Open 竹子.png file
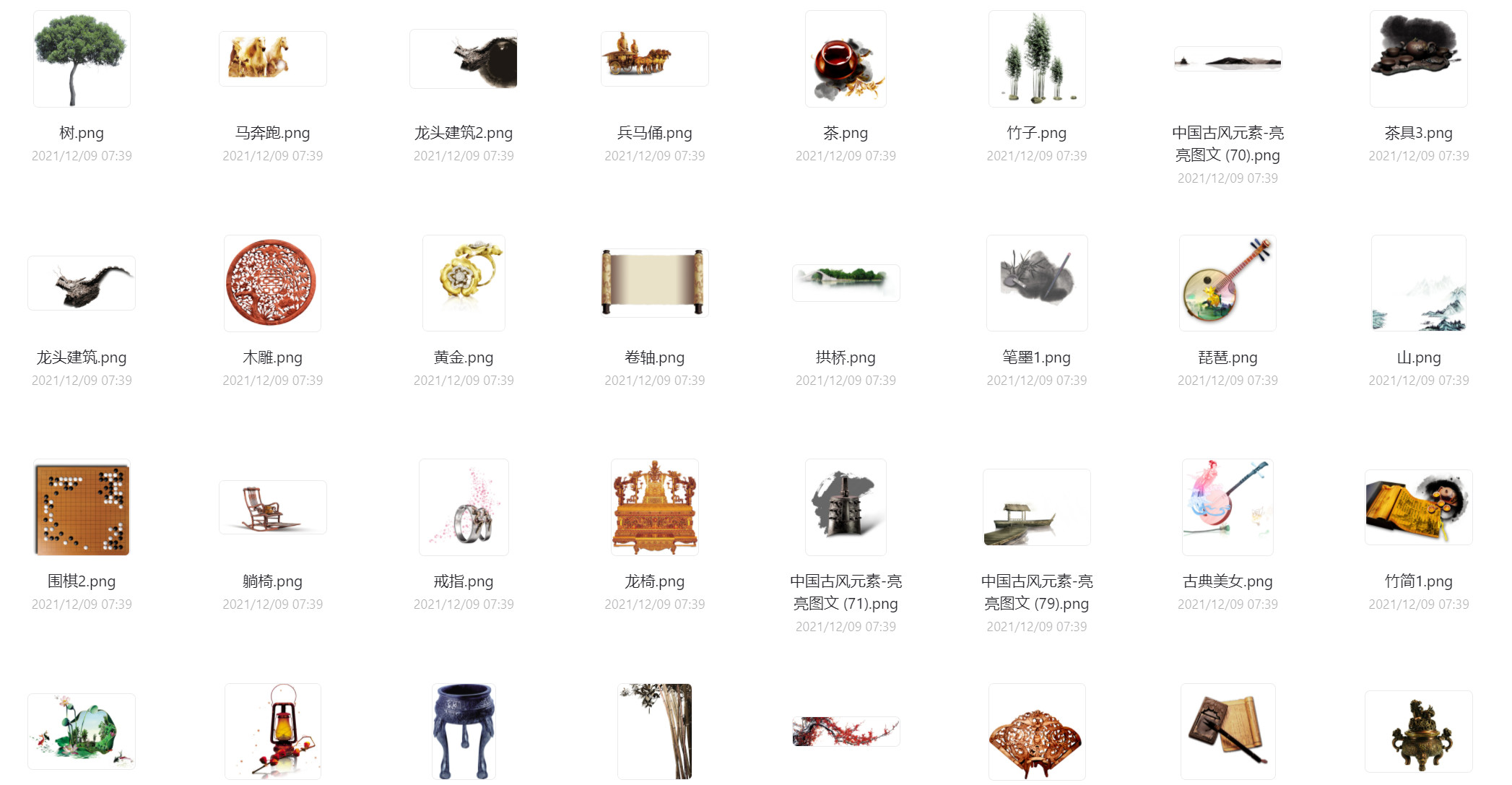Screen dimensions: 1512x785 point(1036,59)
